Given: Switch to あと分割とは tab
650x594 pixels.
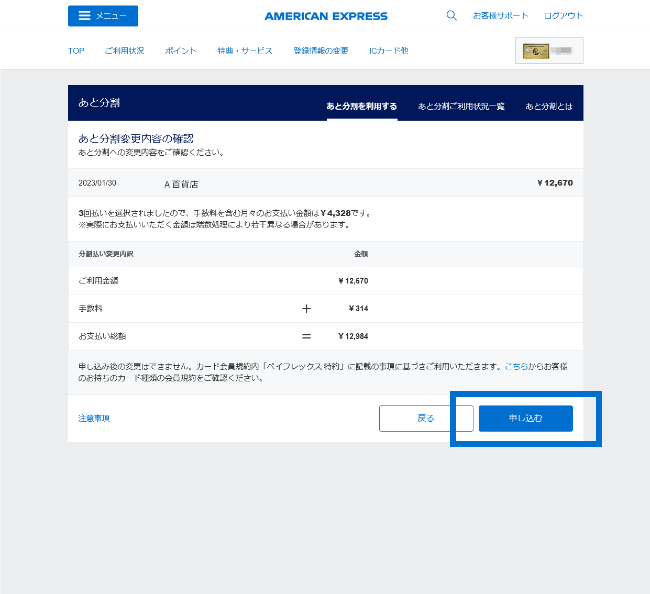Looking at the screenshot, I should (x=549, y=106).
